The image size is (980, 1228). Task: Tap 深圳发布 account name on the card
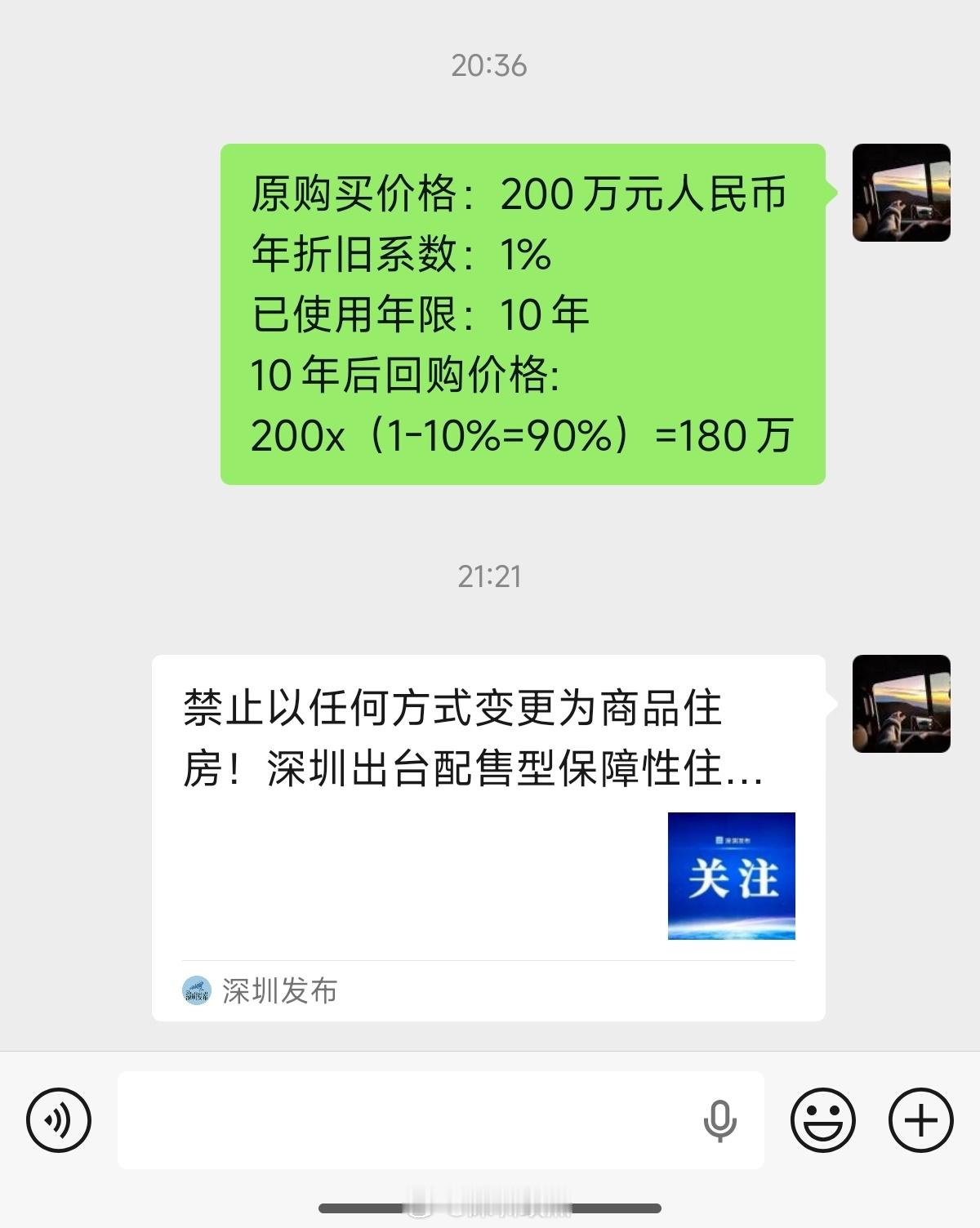[x=278, y=990]
